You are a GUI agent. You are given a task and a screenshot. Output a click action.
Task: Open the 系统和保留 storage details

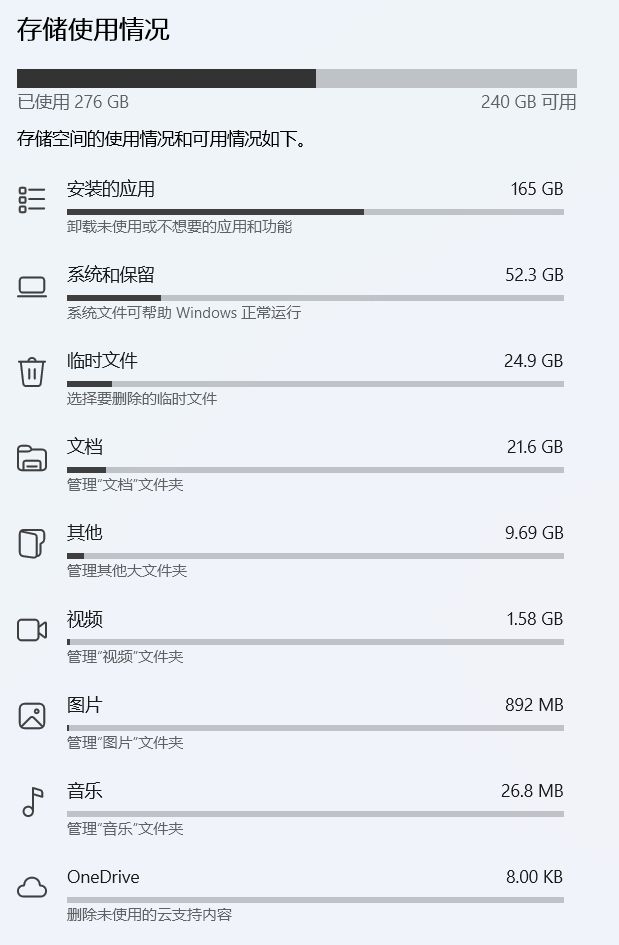click(x=291, y=293)
